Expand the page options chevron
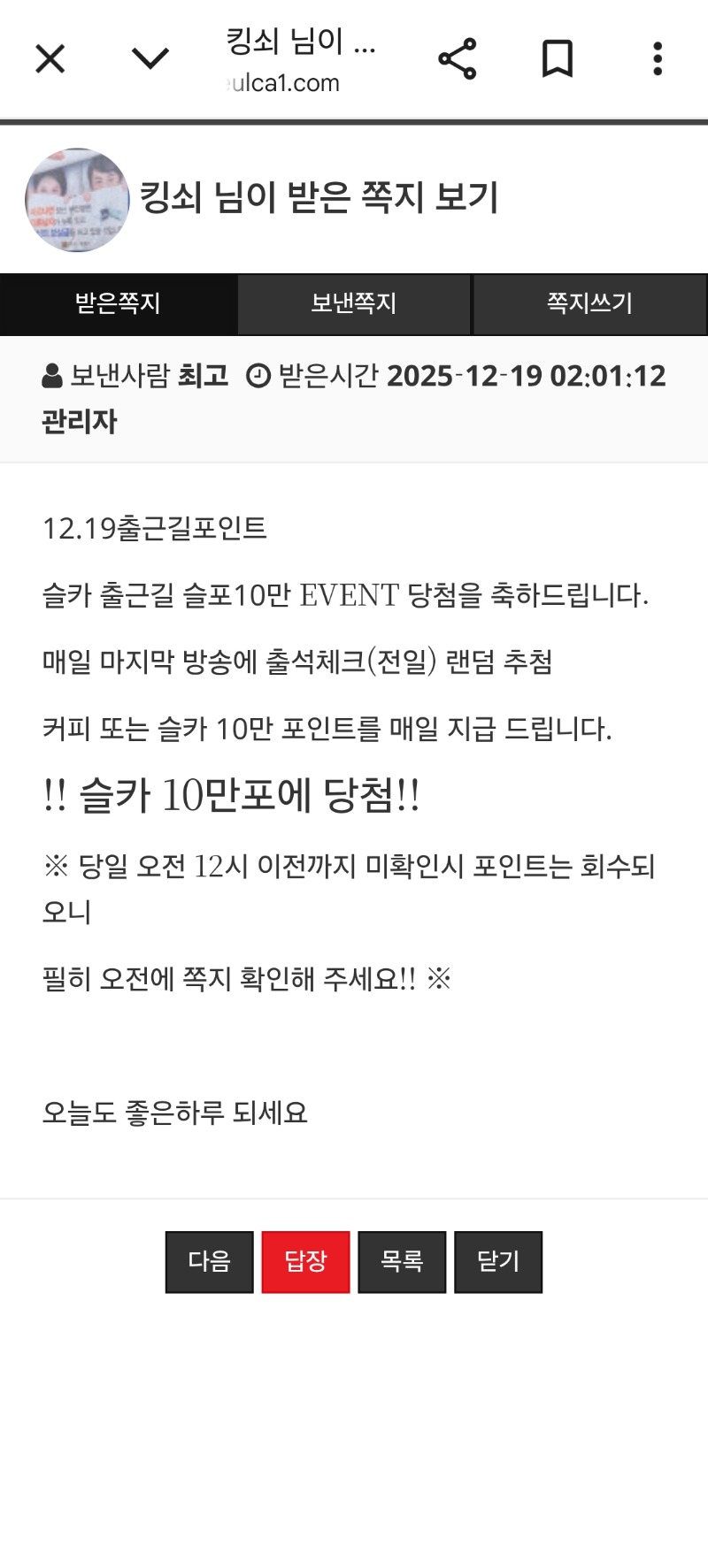This screenshot has height=1568, width=708. [150, 59]
